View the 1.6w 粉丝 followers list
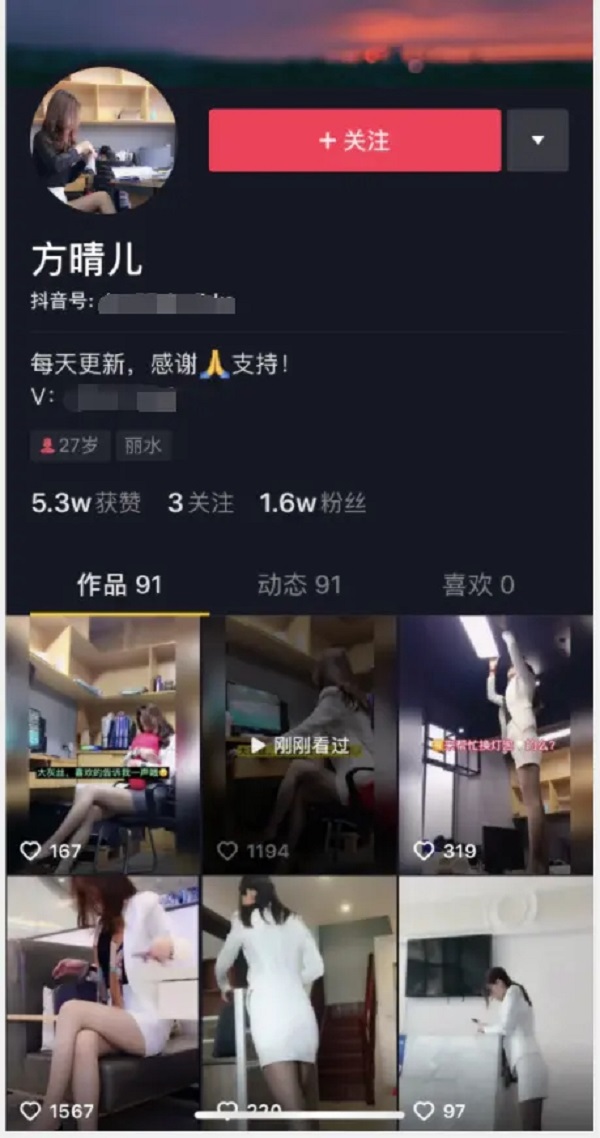This screenshot has width=600, height=1138. [x=312, y=503]
